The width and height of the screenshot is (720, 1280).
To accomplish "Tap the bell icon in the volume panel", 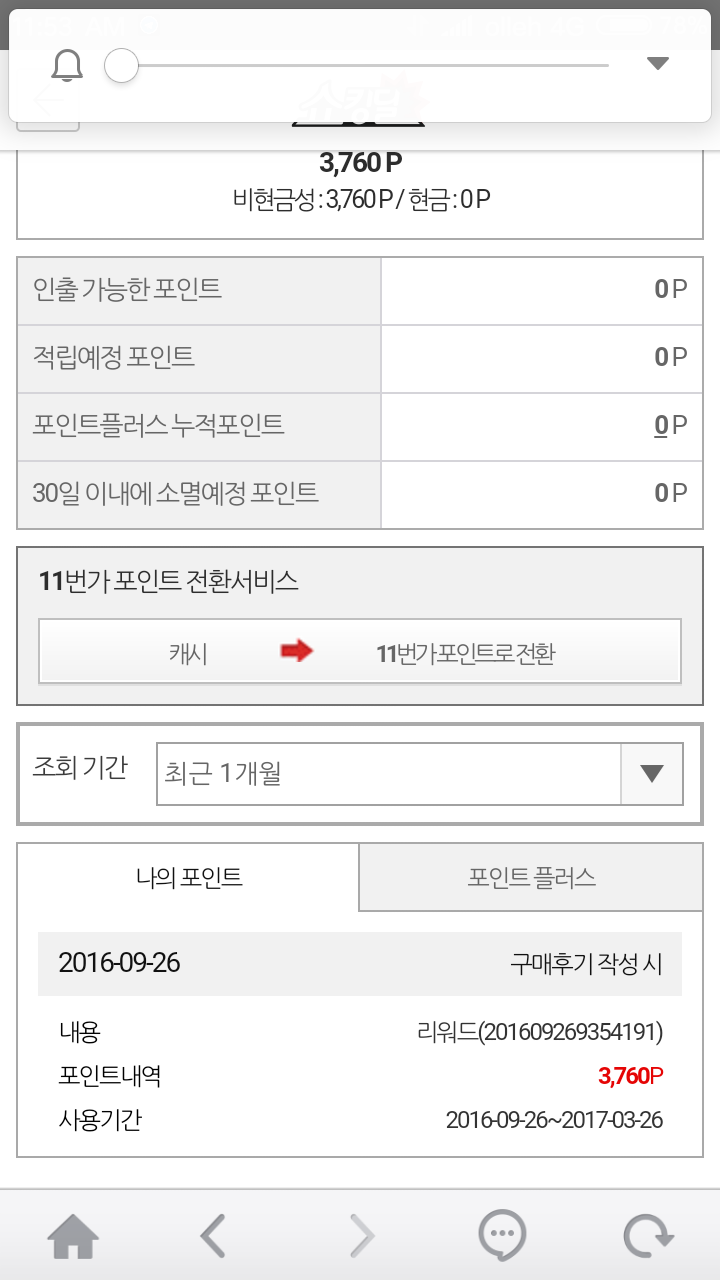I will pos(67,66).
